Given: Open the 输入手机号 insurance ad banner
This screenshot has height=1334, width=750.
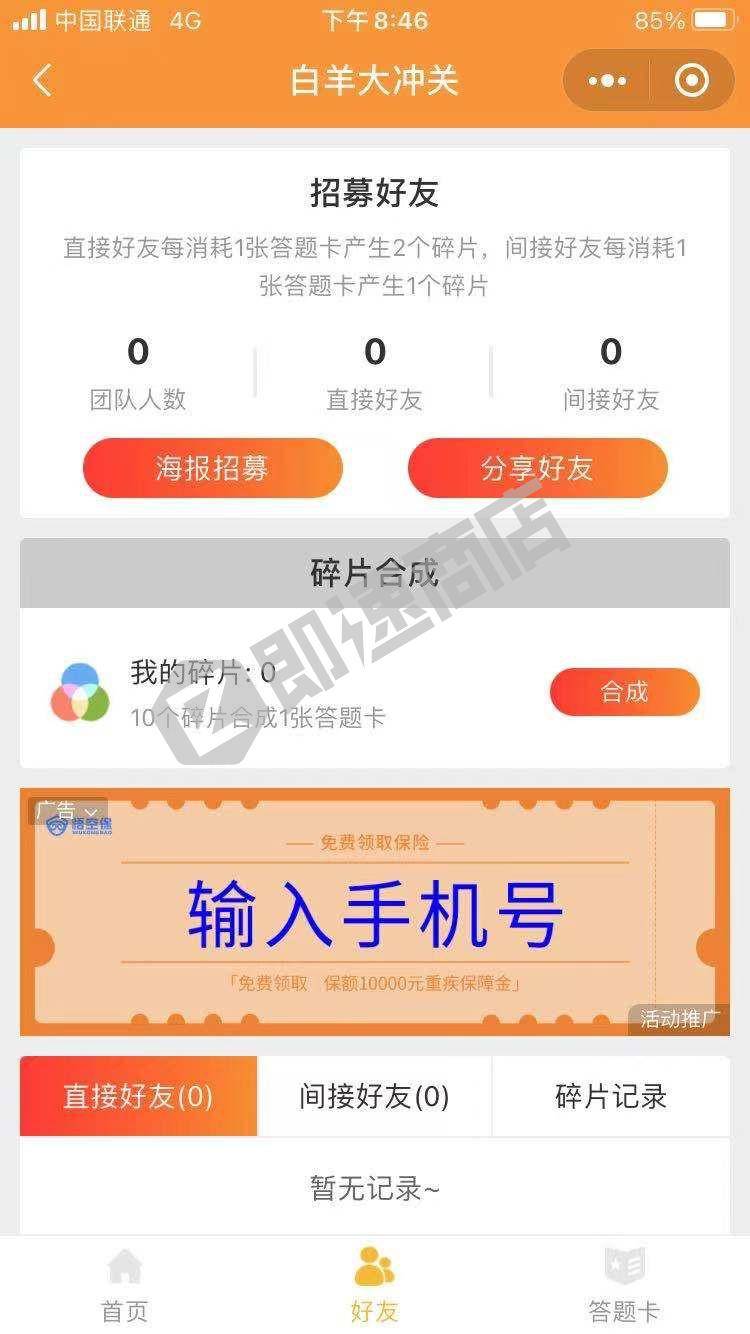Looking at the screenshot, I should tap(375, 912).
